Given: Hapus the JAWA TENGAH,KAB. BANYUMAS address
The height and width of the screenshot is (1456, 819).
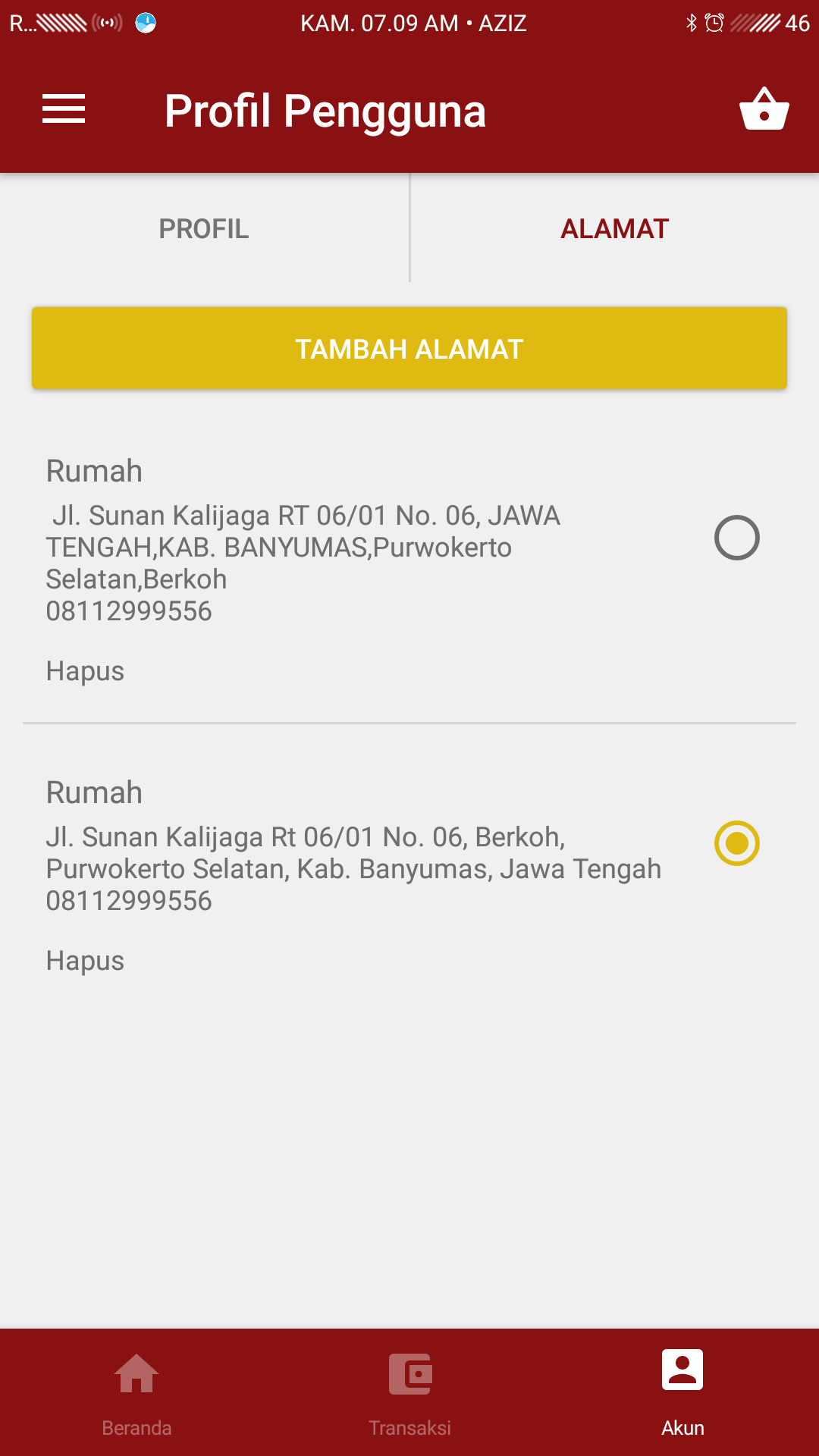Looking at the screenshot, I should click(85, 671).
